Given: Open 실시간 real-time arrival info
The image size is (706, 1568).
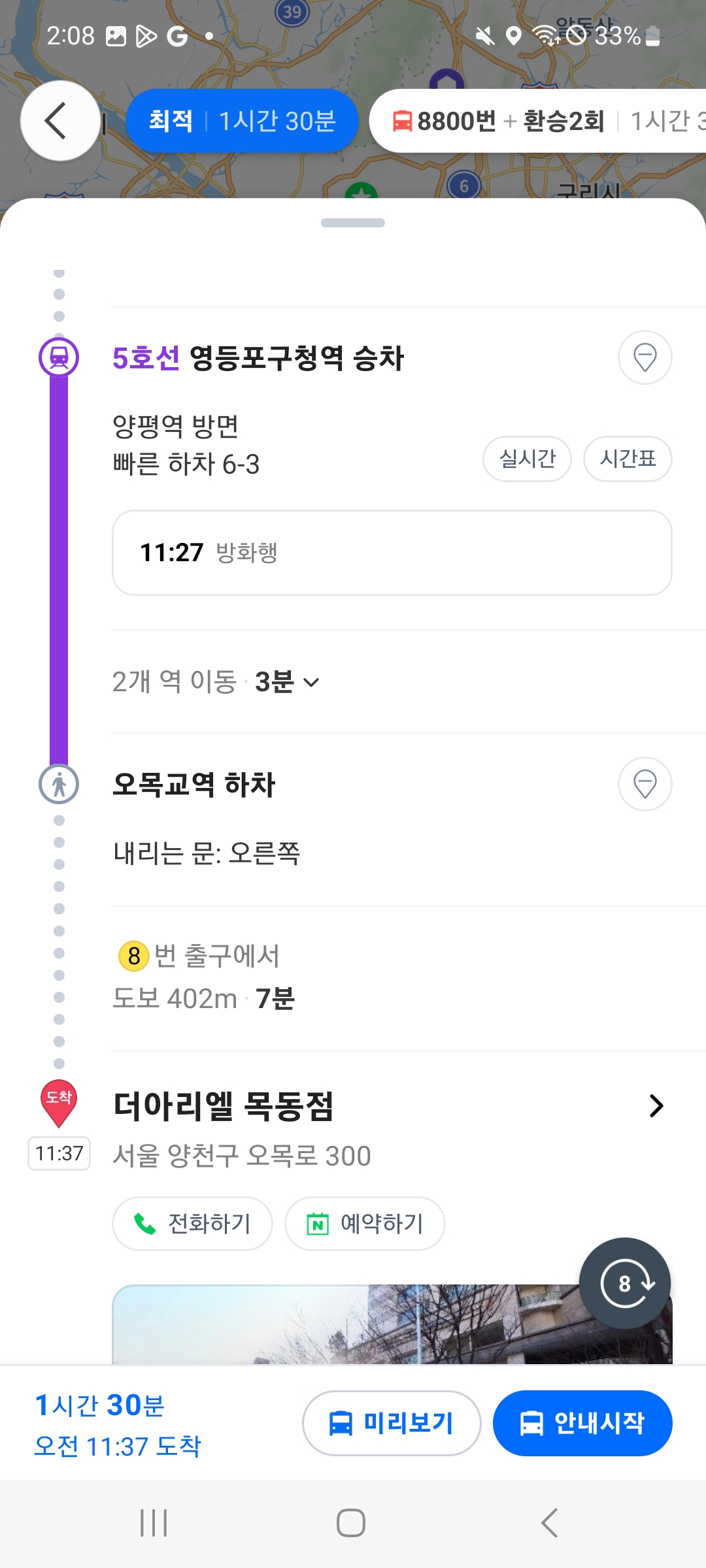Looking at the screenshot, I should click(527, 459).
